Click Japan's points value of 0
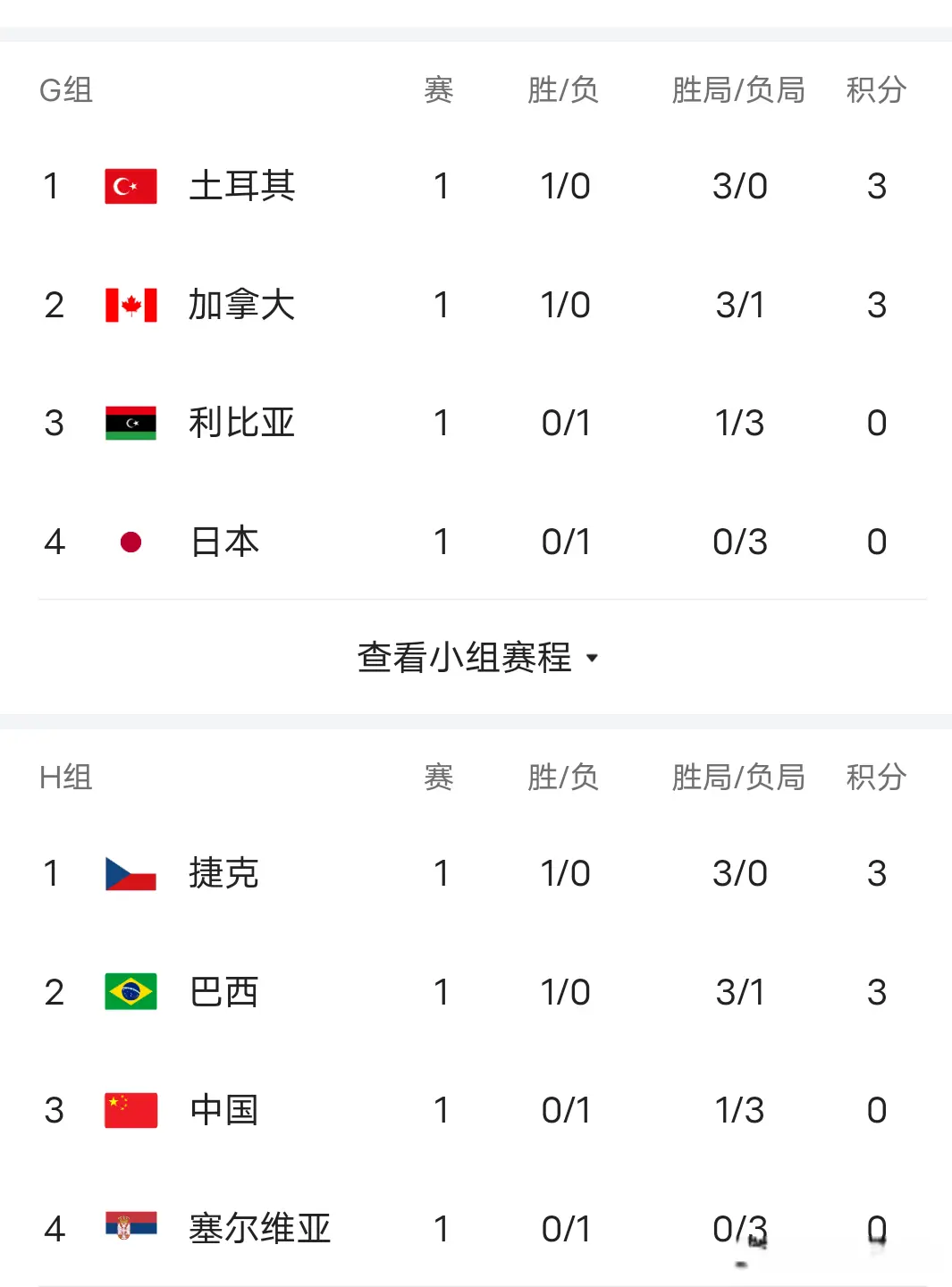952x1287 pixels. tap(877, 541)
